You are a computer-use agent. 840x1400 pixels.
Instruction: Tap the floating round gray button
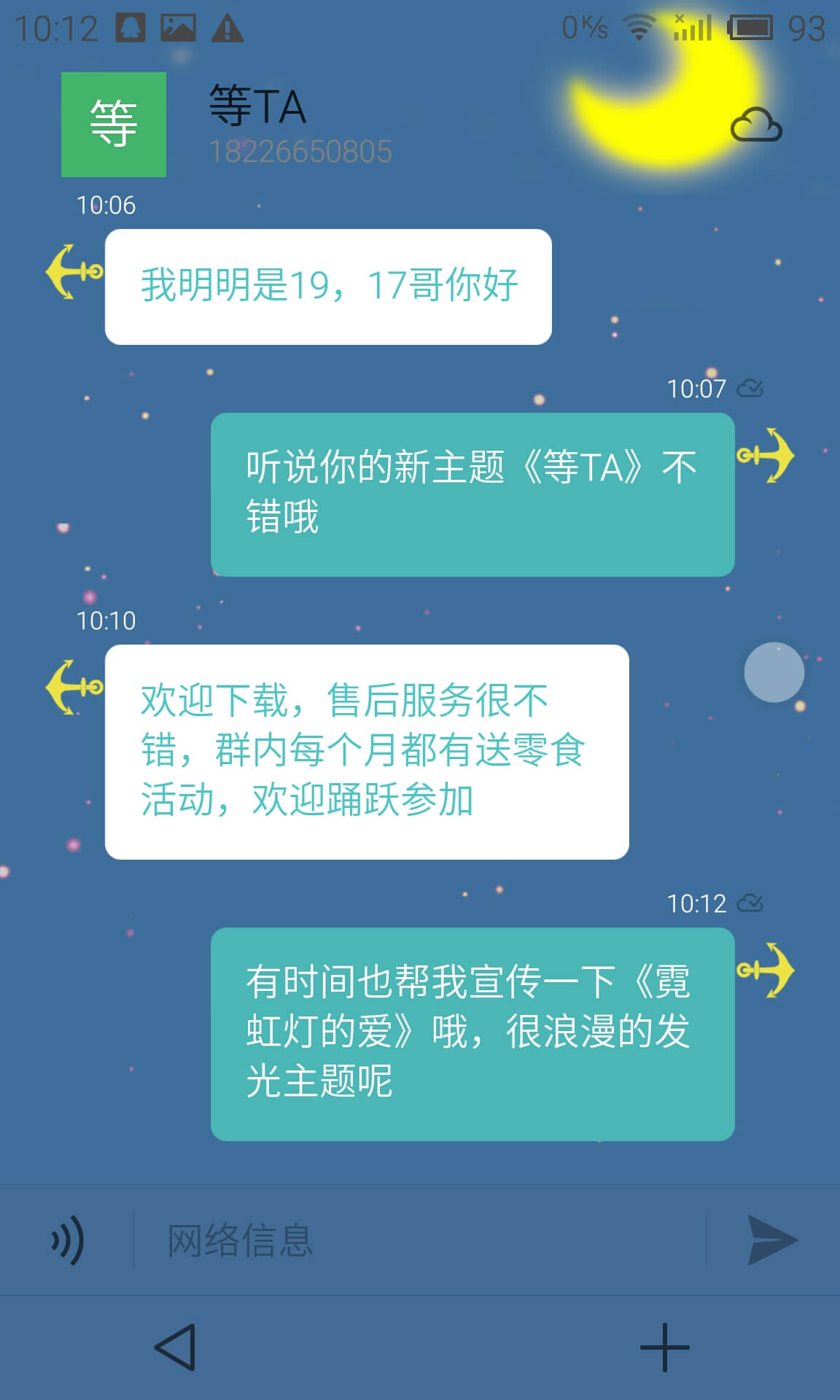[774, 672]
